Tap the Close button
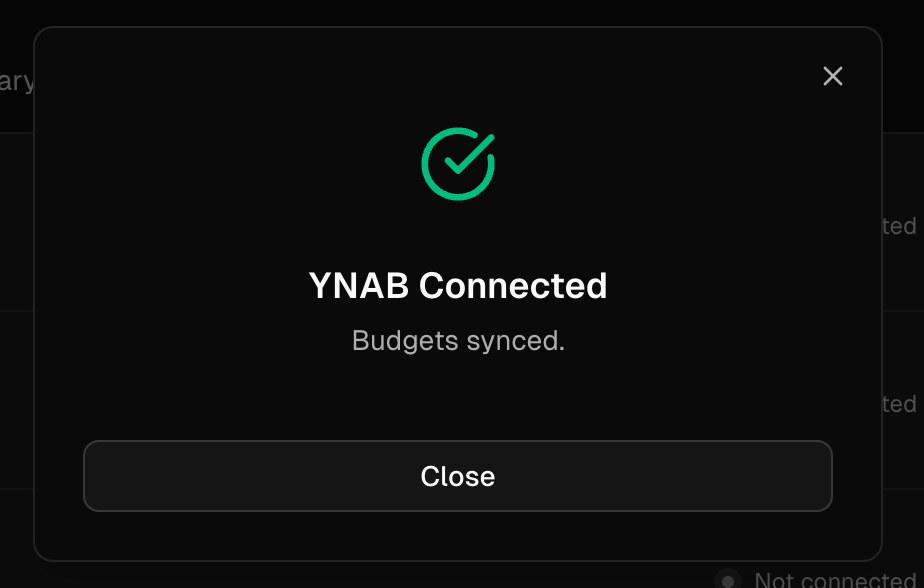This screenshot has width=924, height=588. pyautogui.click(x=458, y=476)
